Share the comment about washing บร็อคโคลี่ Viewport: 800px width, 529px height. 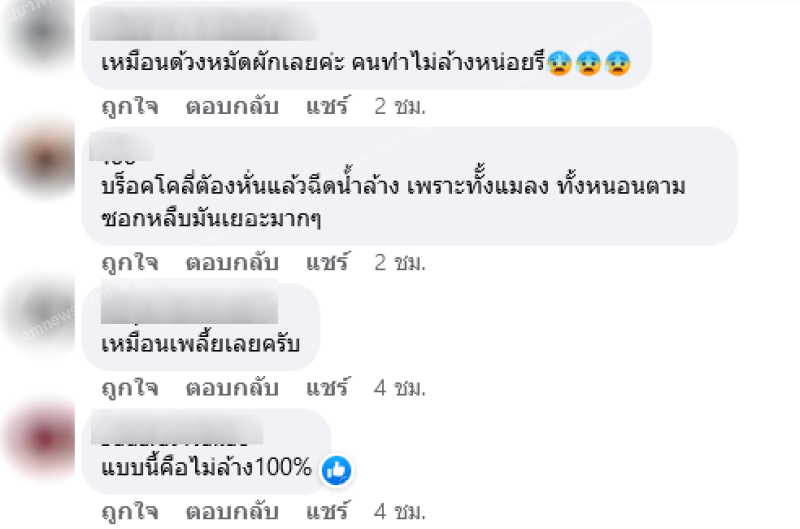[x=327, y=264]
